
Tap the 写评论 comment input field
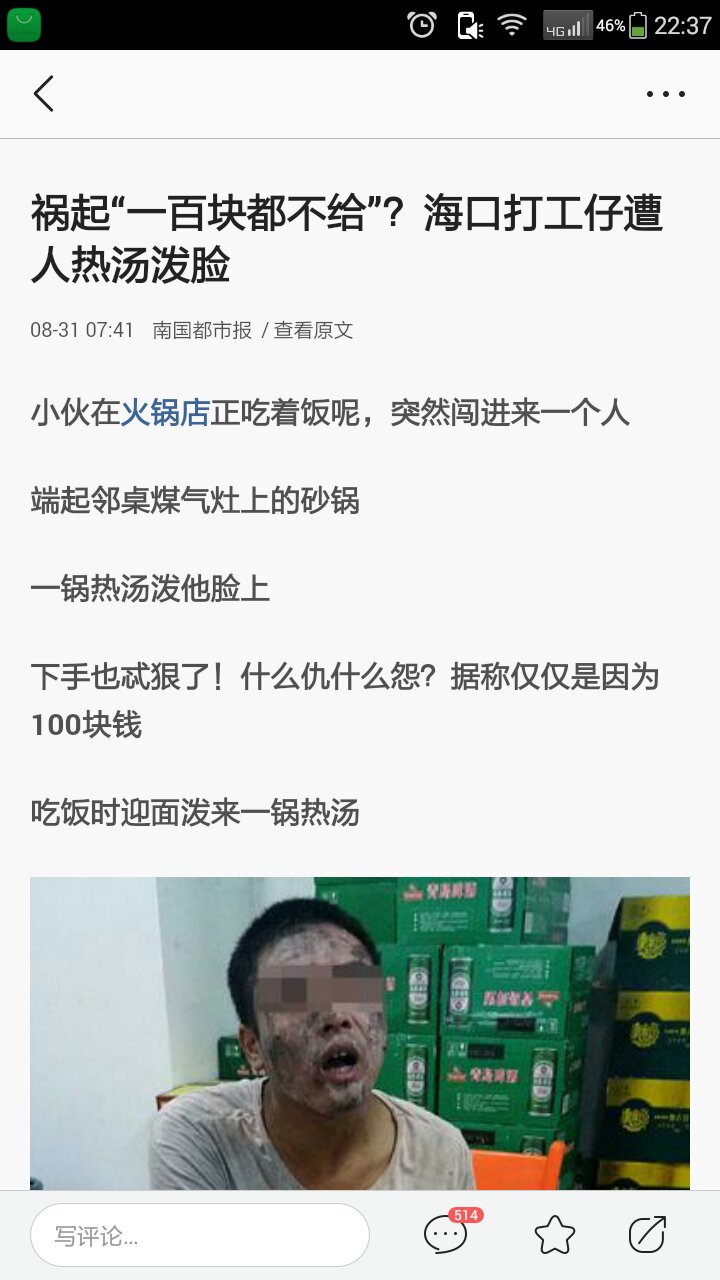[200, 1236]
